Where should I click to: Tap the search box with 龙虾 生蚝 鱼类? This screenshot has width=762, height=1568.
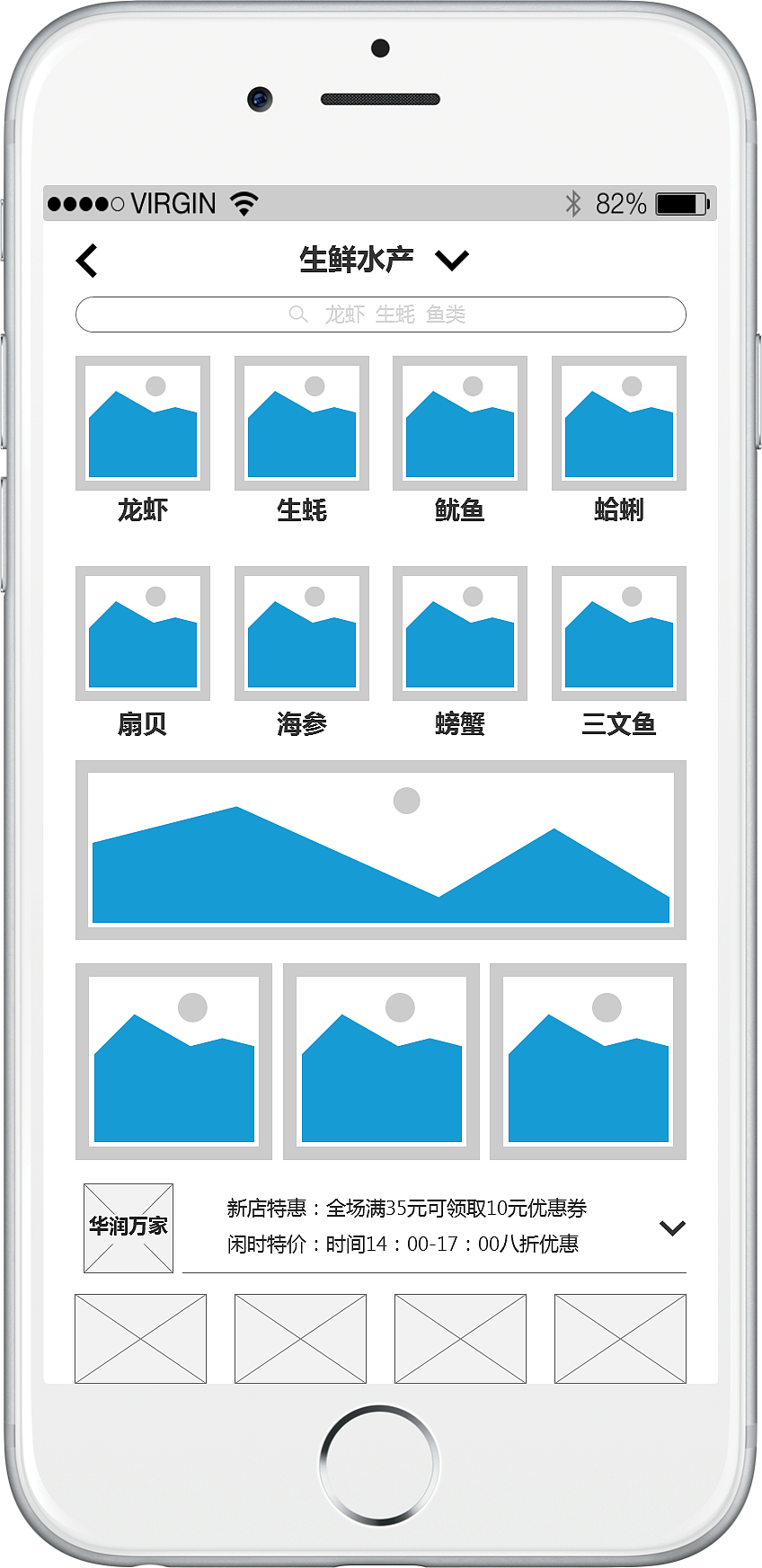tap(380, 314)
